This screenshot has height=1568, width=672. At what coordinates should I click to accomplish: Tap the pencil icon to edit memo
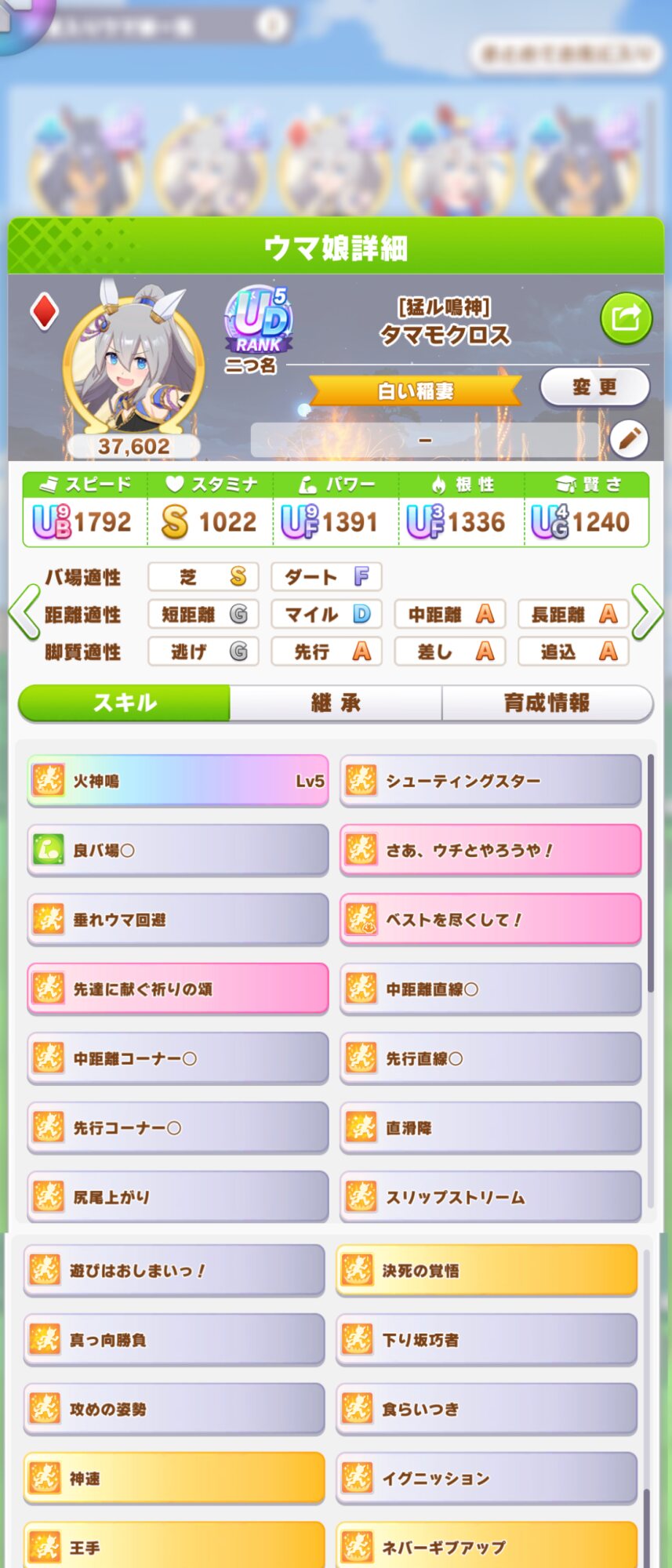pos(629,439)
